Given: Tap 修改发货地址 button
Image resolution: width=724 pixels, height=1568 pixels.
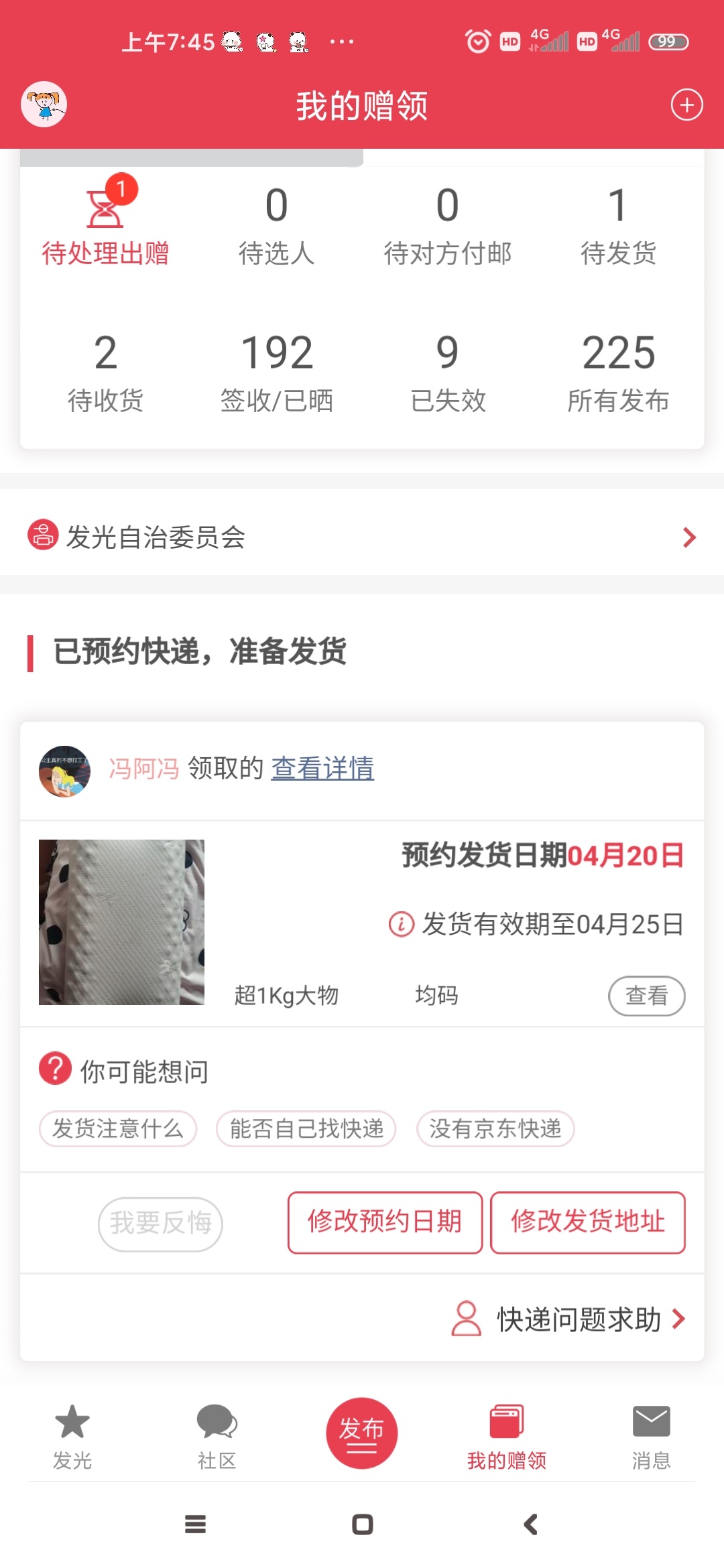Looking at the screenshot, I should [x=588, y=1222].
